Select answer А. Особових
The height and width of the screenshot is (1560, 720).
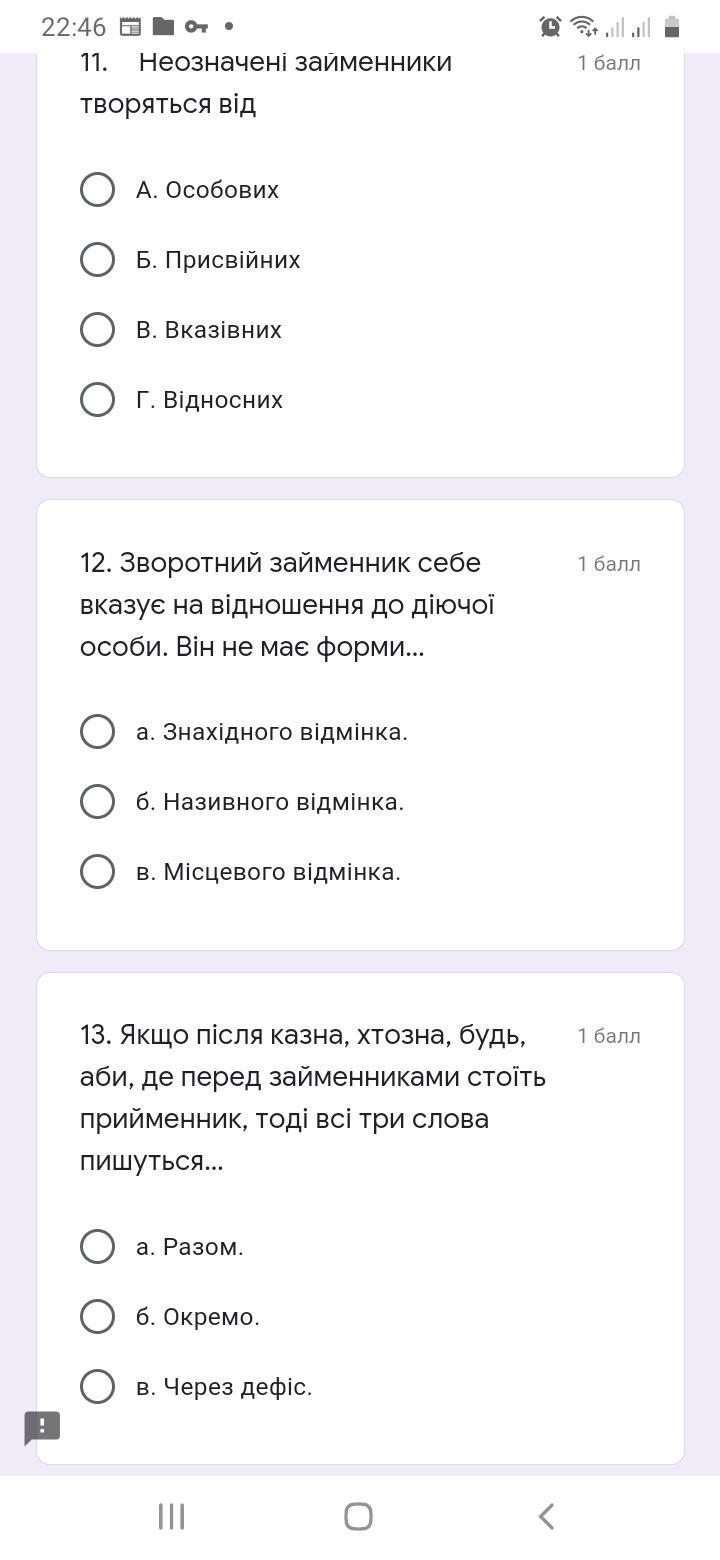pos(97,189)
